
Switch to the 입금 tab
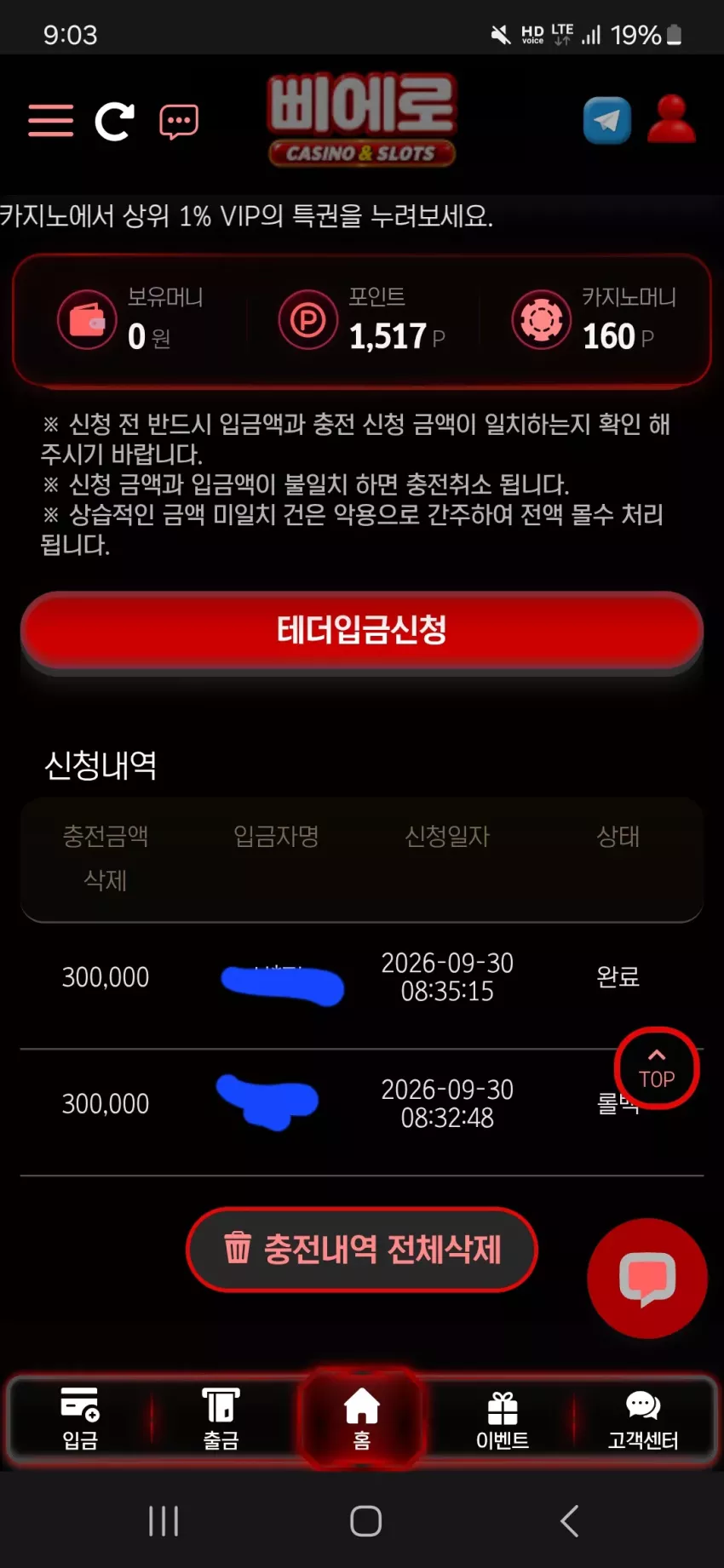[80, 1419]
